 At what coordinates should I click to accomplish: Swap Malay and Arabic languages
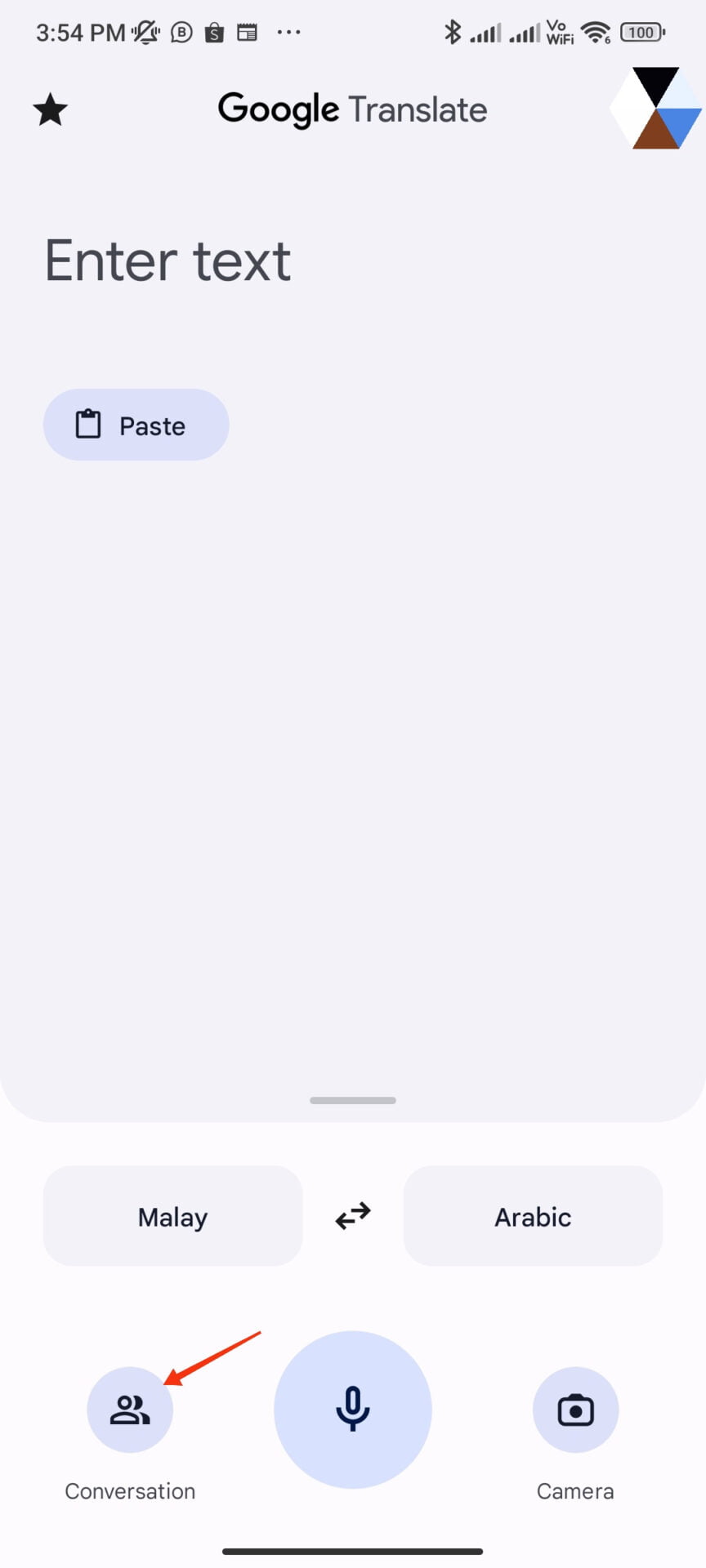point(353,1216)
